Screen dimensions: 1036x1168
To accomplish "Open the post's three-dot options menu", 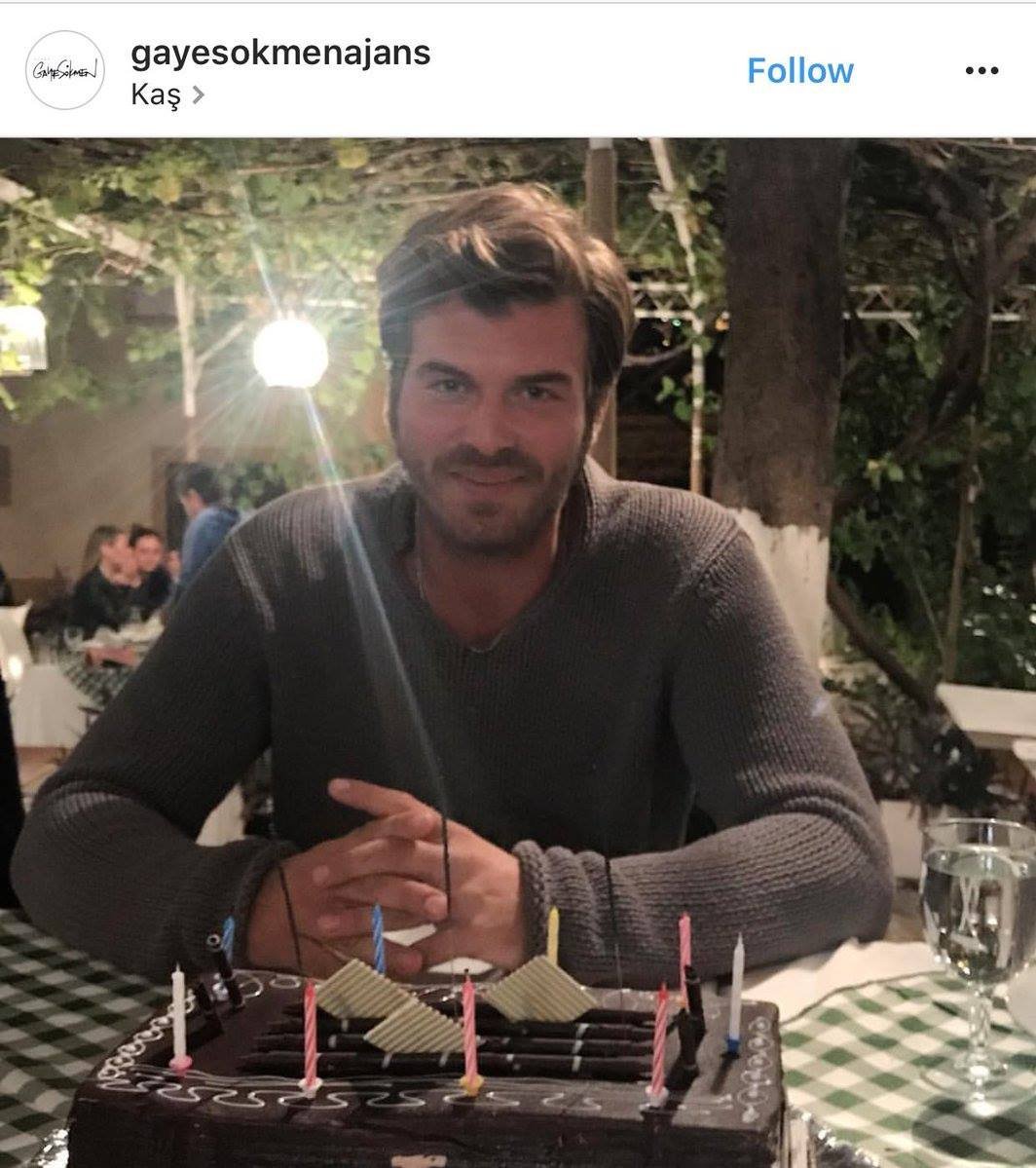I will 980,71.
